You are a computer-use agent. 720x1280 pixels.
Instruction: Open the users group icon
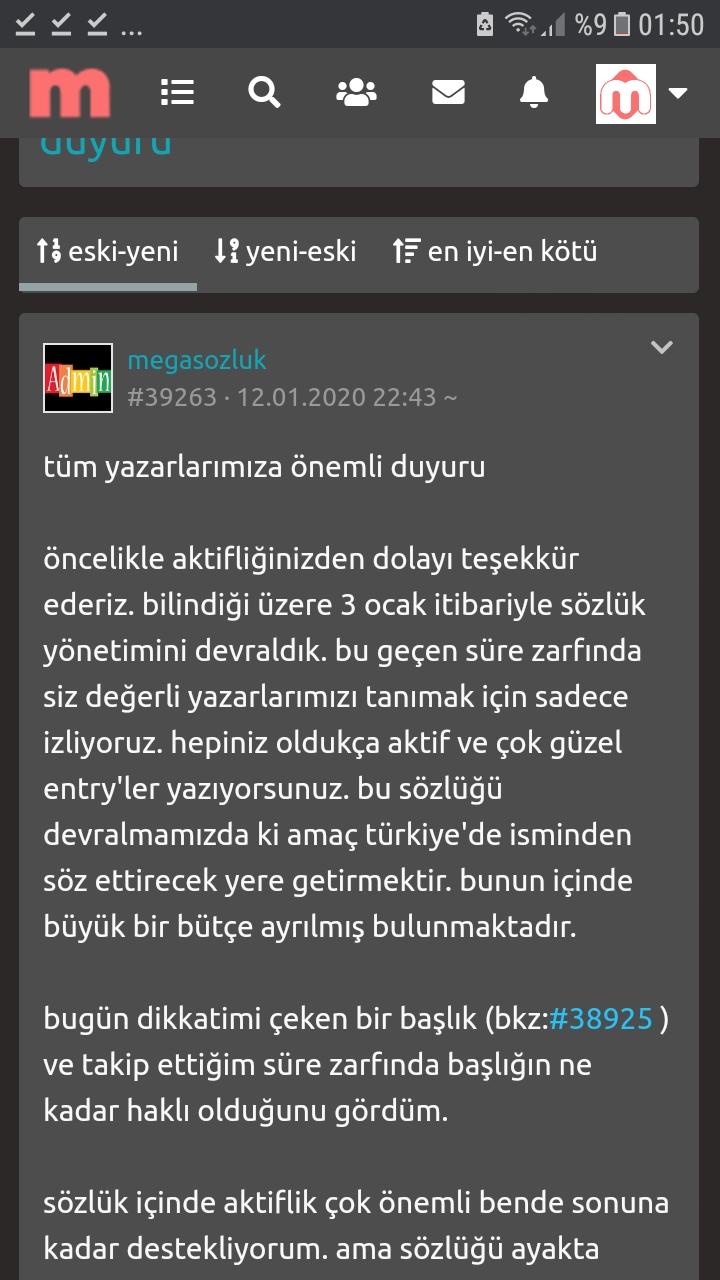pos(356,93)
